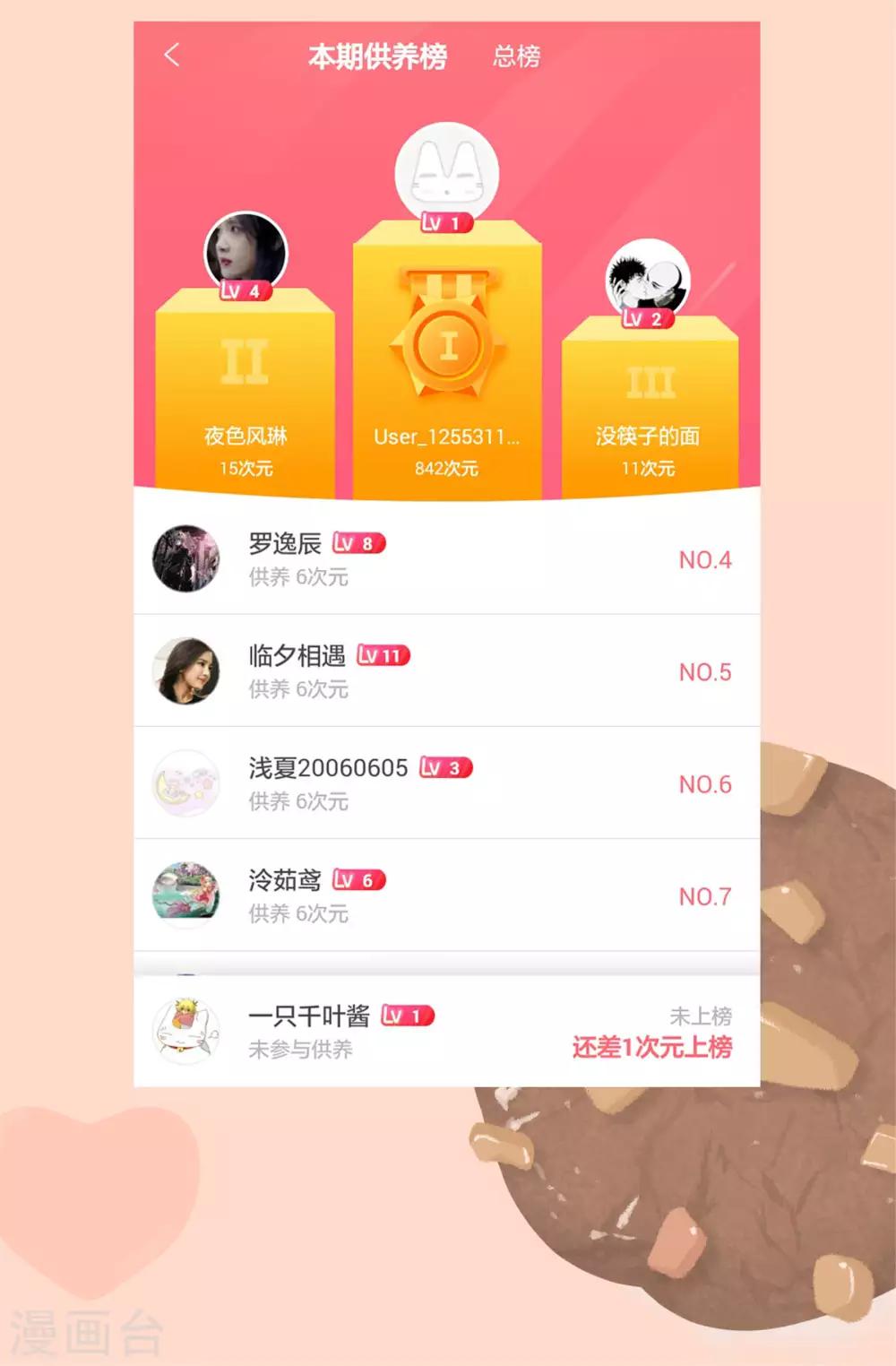Tap the NO.6 rank label for 浅夏20060605

pyautogui.click(x=706, y=782)
